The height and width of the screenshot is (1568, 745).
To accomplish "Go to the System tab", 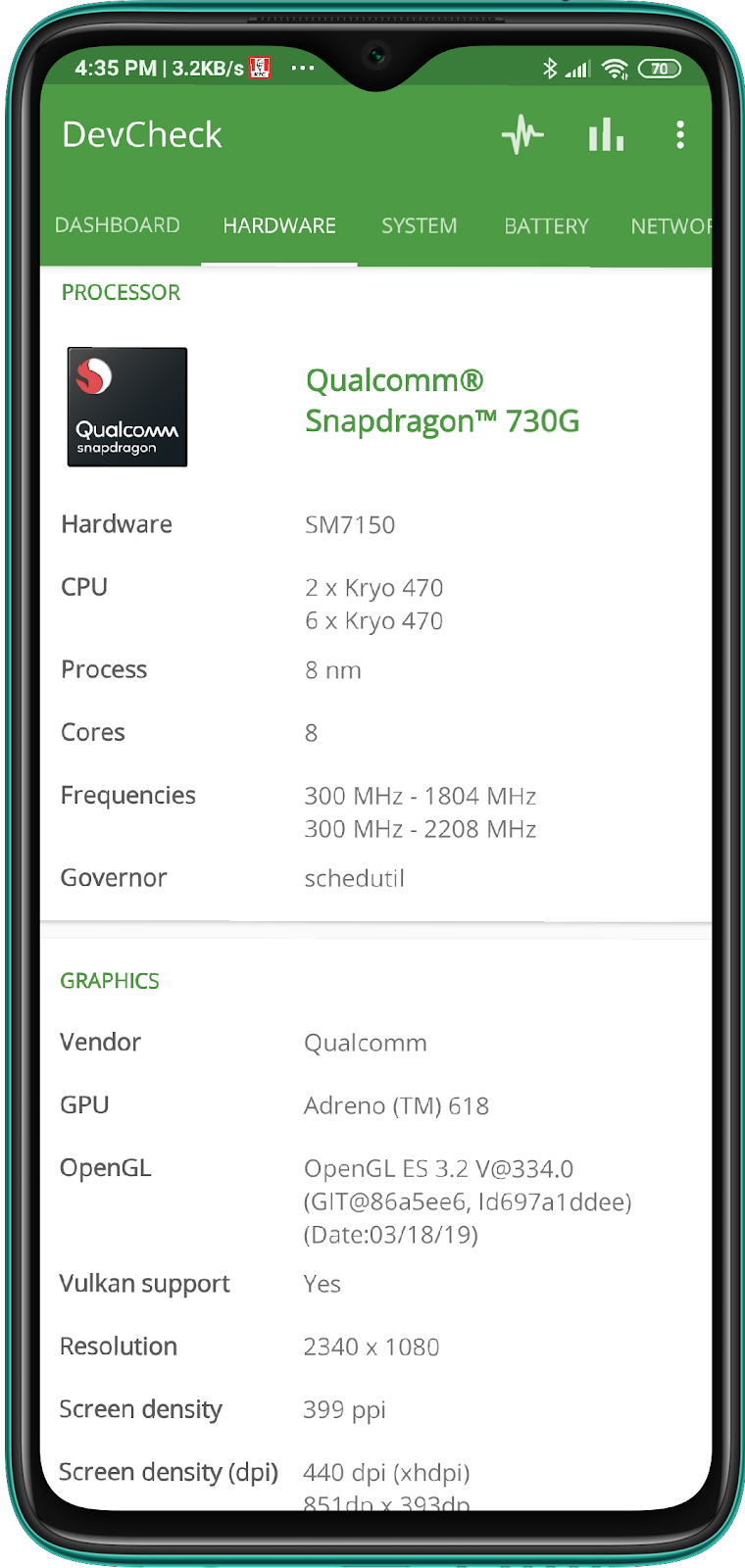I will 419,225.
